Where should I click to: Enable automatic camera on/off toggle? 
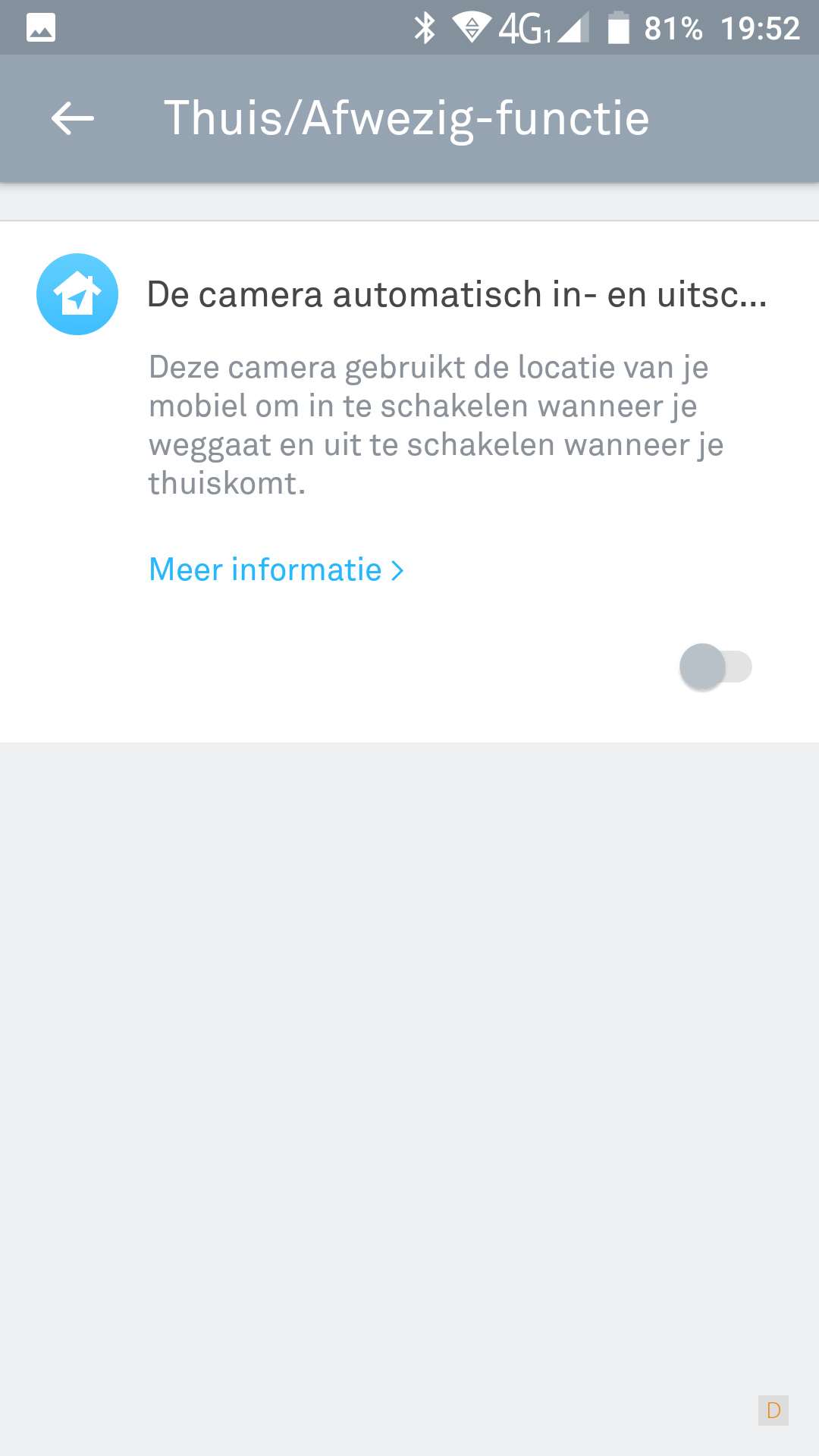pos(714,667)
